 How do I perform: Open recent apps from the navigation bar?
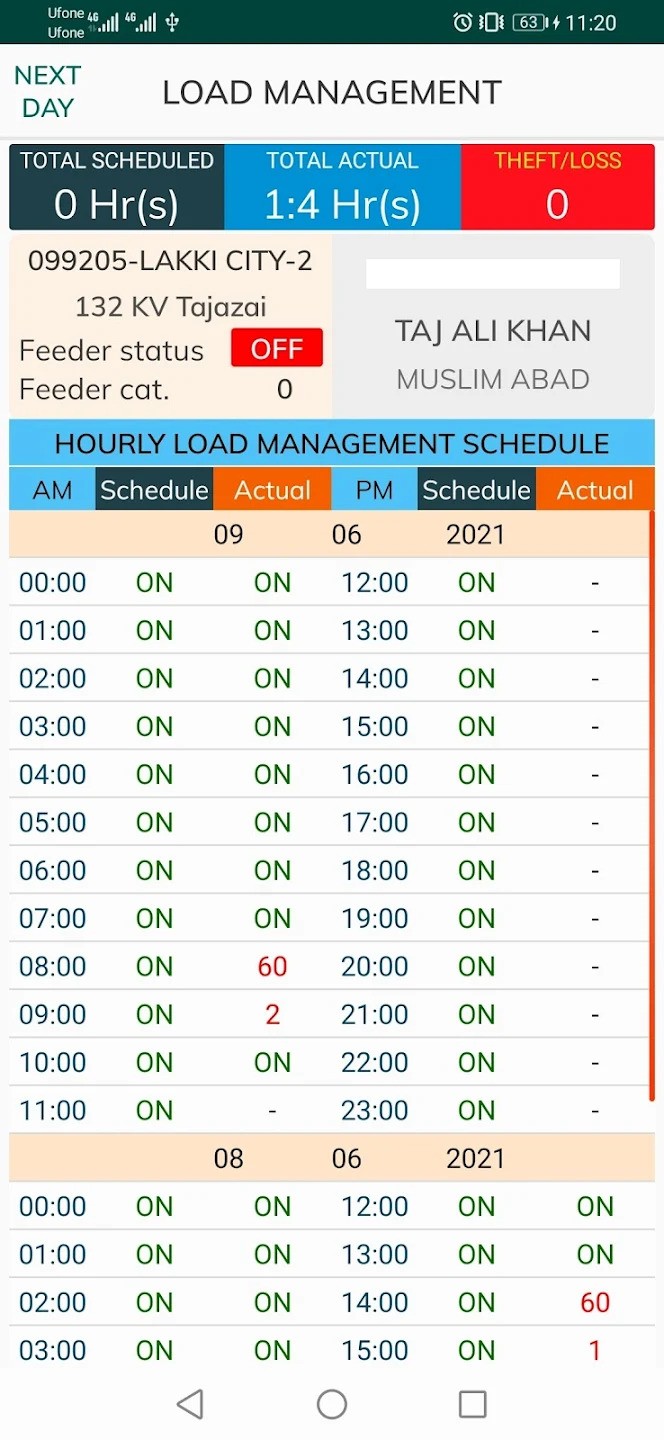[x=472, y=1404]
